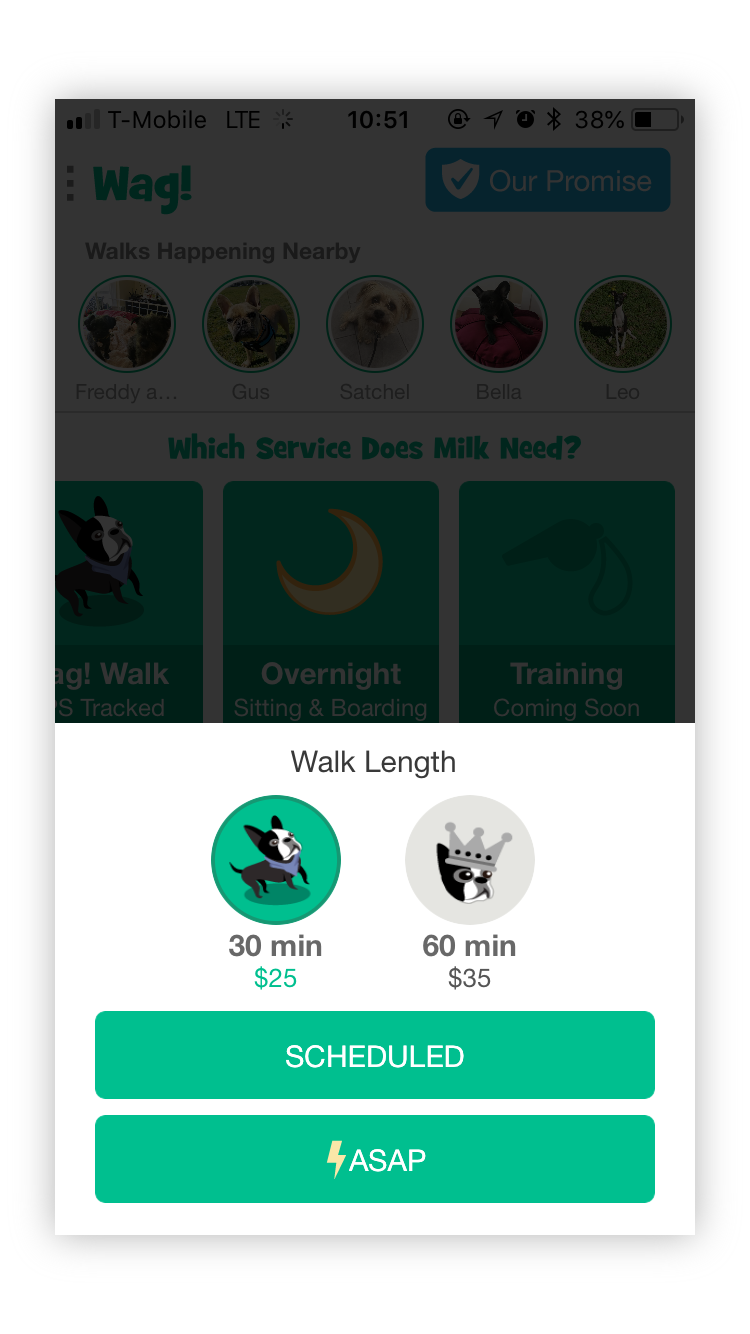750x1334 pixels.
Task: Choose the 60 min walk option
Action: pos(469,860)
